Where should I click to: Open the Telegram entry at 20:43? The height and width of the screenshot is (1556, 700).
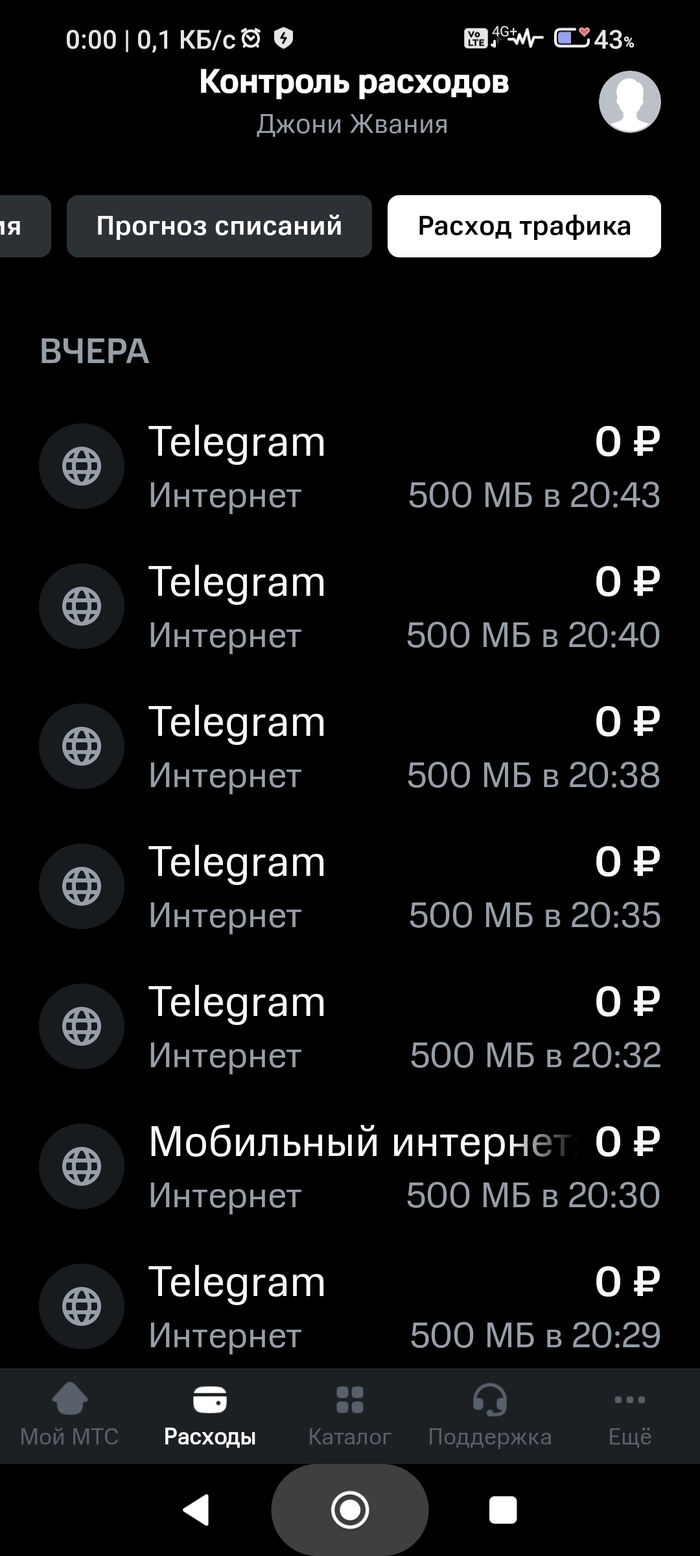pyautogui.click(x=350, y=467)
